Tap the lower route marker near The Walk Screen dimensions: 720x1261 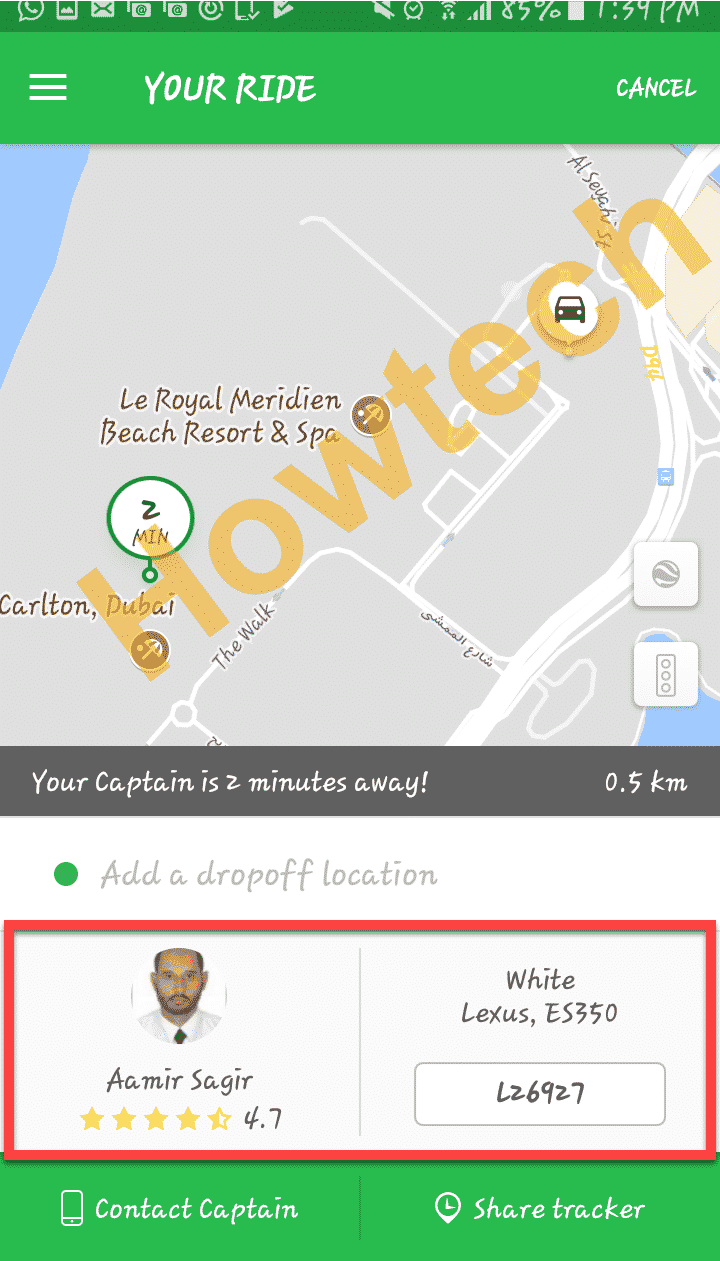150,650
